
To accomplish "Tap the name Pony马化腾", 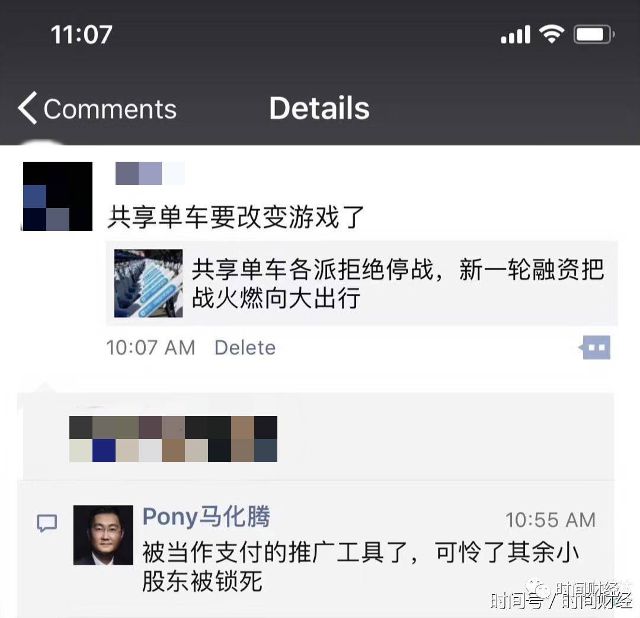I will pos(206,516).
